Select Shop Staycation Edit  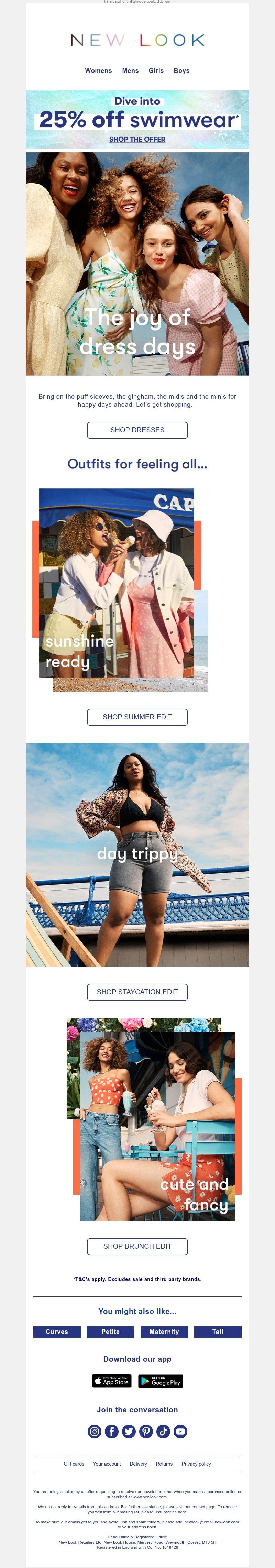pyautogui.click(x=137, y=992)
